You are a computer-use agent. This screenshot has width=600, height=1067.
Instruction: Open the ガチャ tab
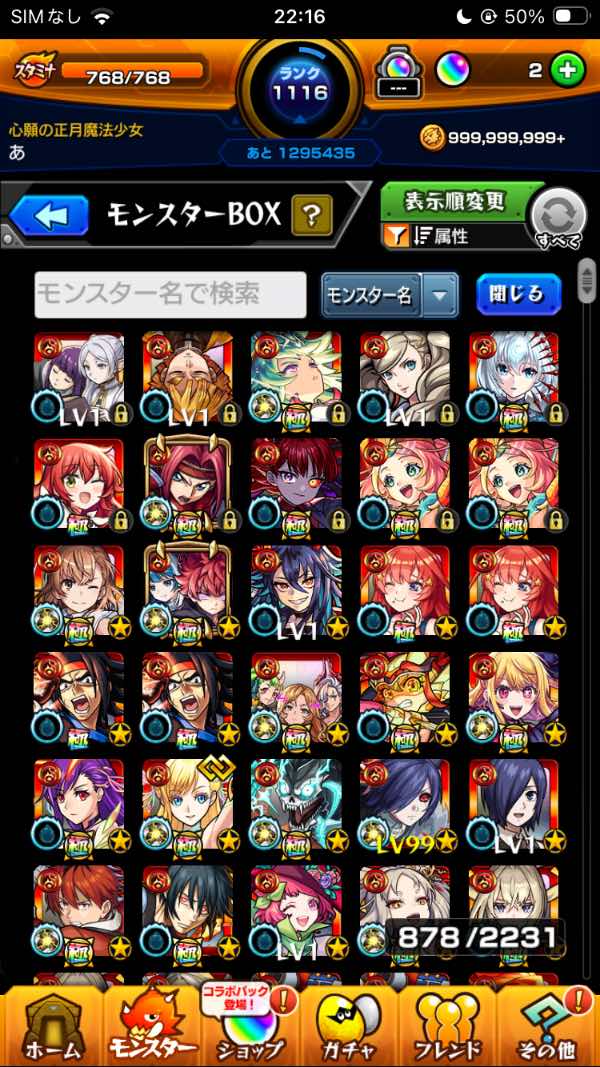[x=349, y=1025]
